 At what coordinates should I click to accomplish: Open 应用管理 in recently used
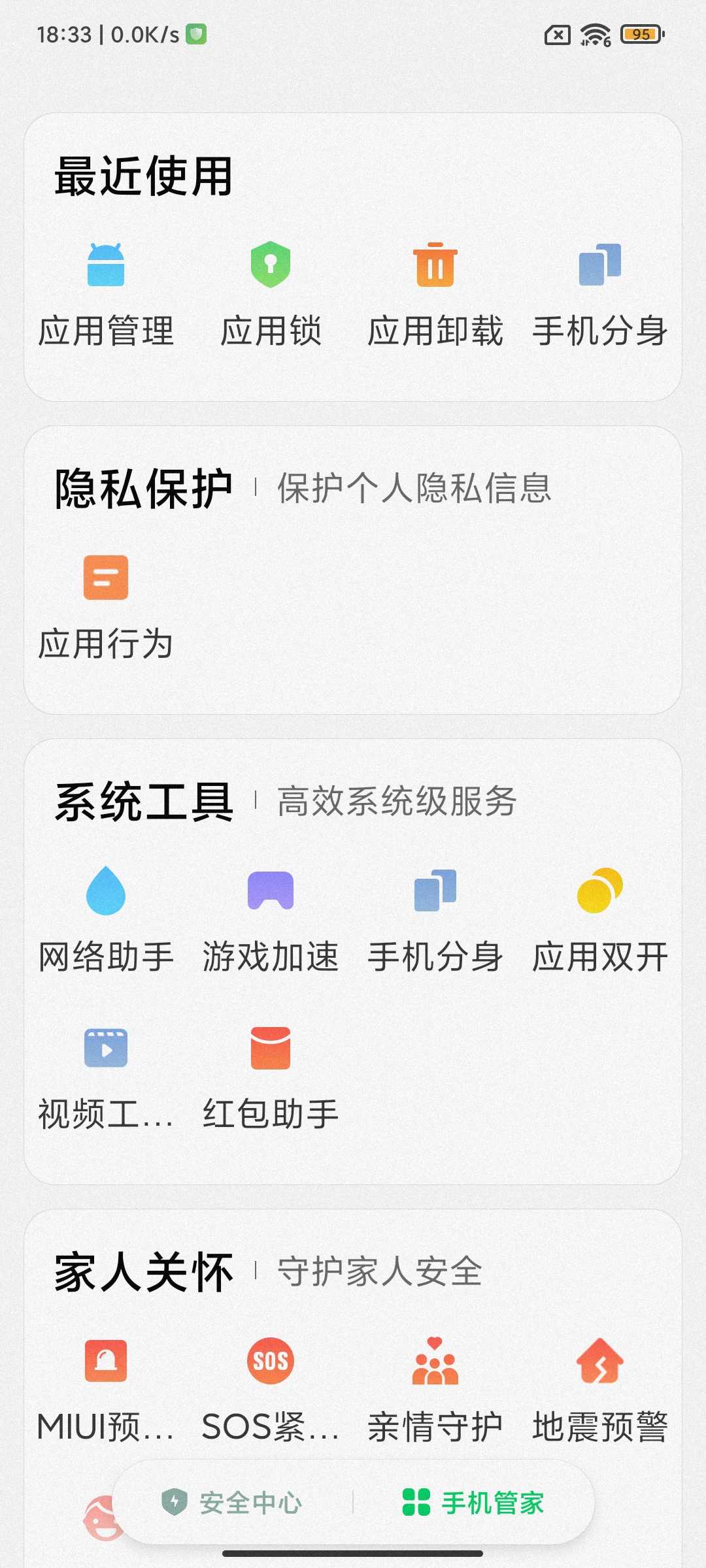[x=106, y=294]
